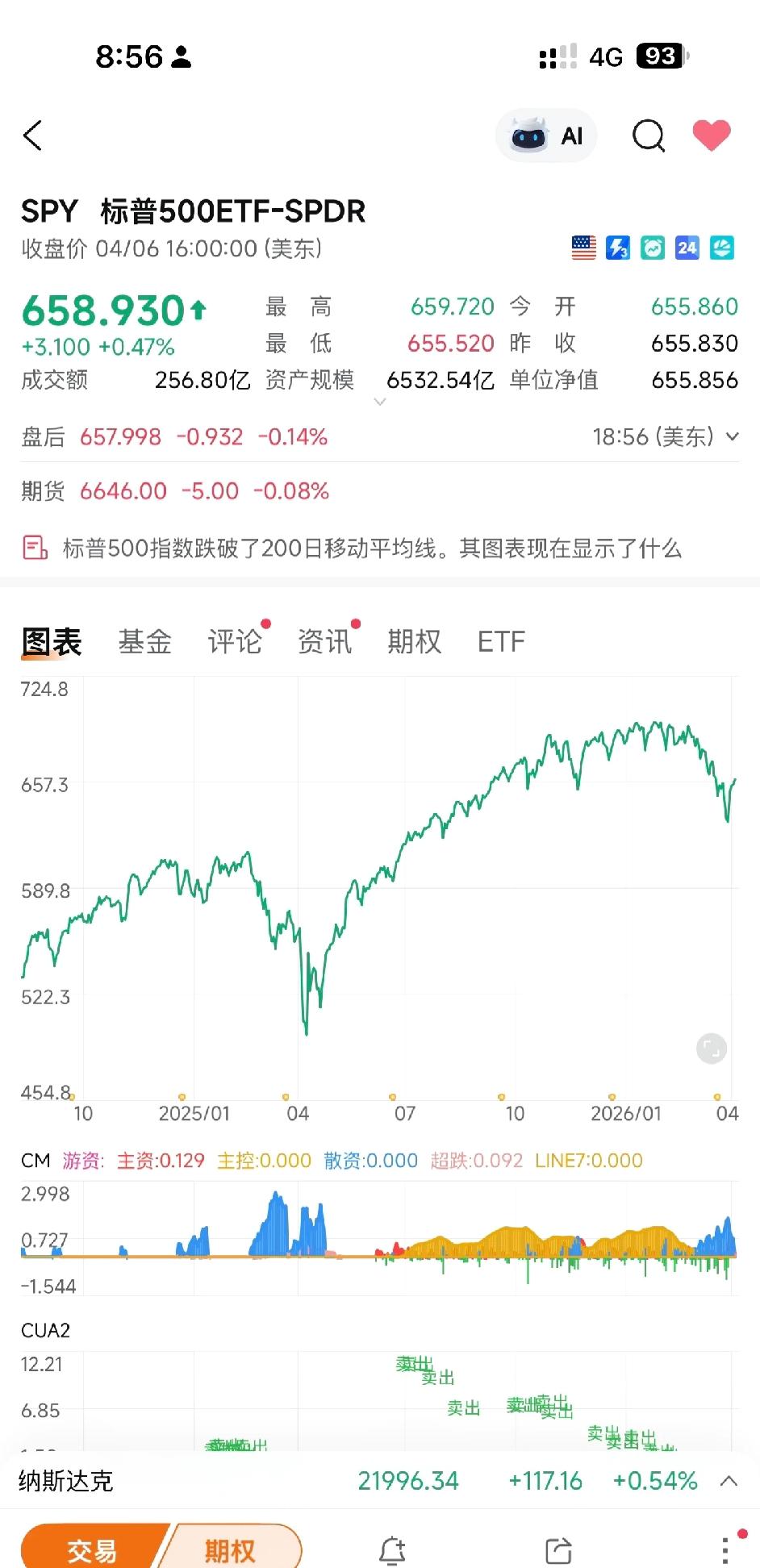The width and height of the screenshot is (760, 1568).
Task: Open the alarm clock price alert icon
Action: tap(652, 248)
